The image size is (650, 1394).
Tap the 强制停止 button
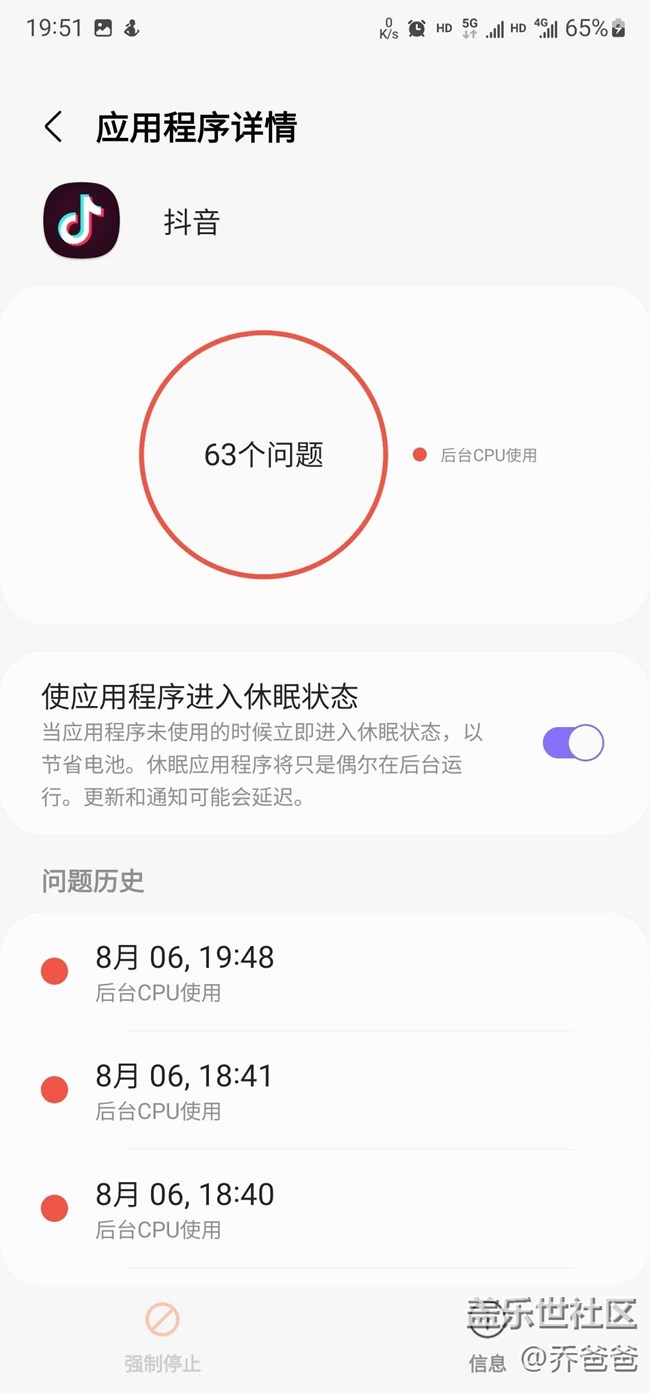pyautogui.click(x=162, y=1338)
